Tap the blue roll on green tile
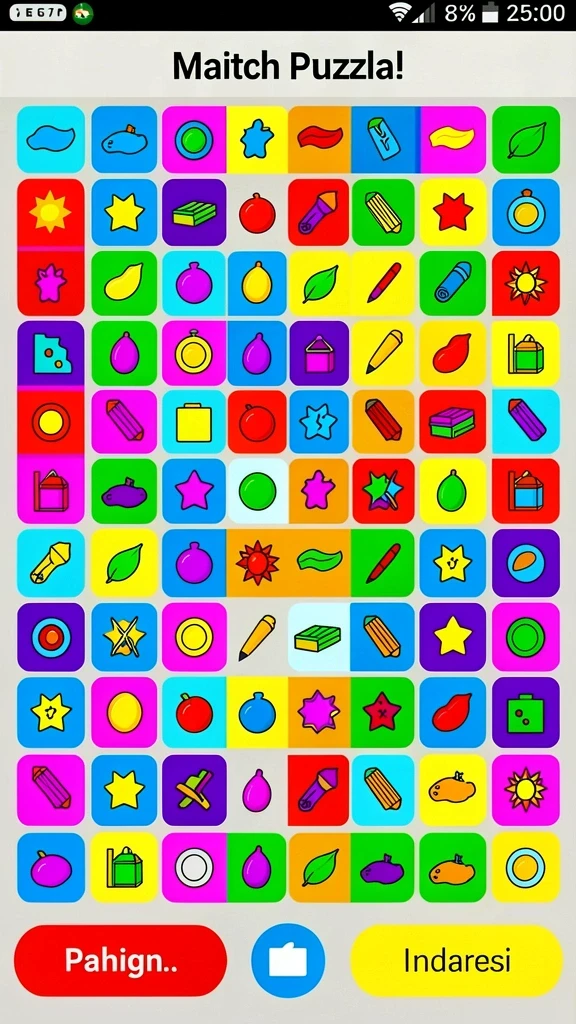This screenshot has width=576, height=1024. point(453,282)
